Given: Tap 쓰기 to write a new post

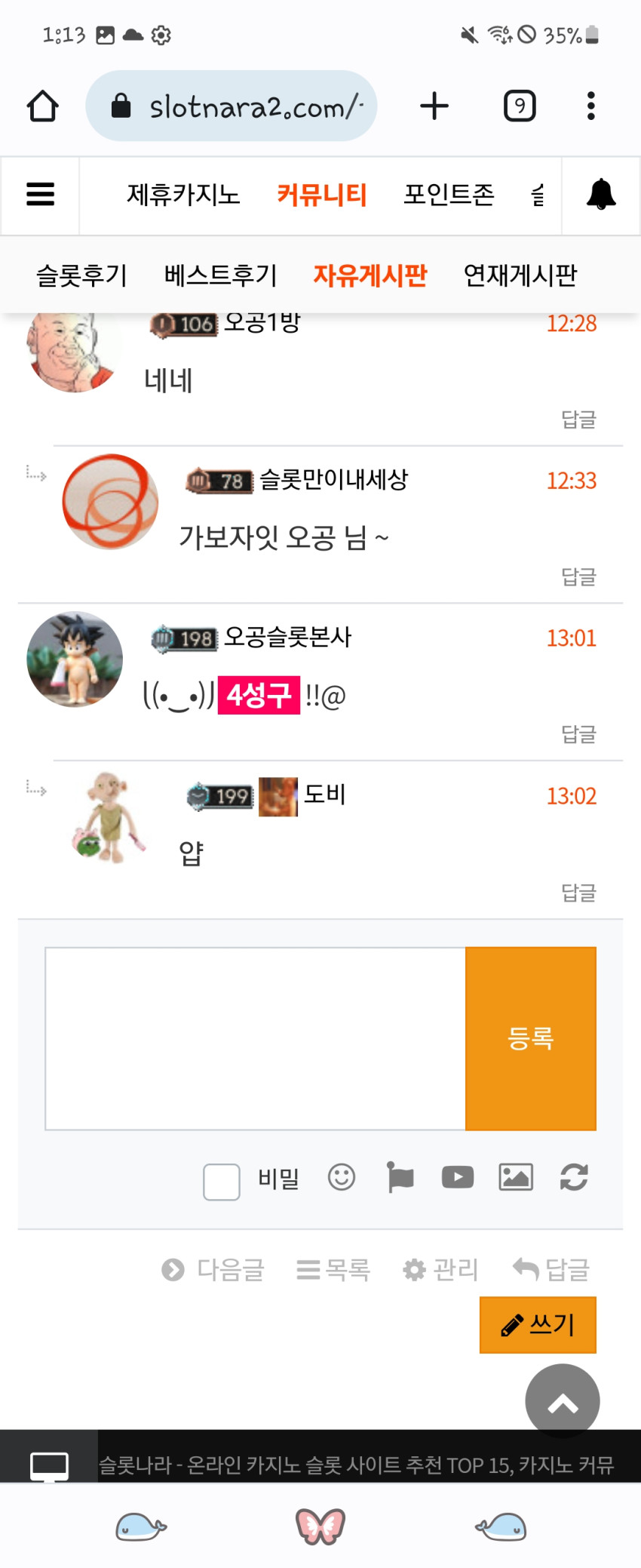Looking at the screenshot, I should tap(538, 1324).
